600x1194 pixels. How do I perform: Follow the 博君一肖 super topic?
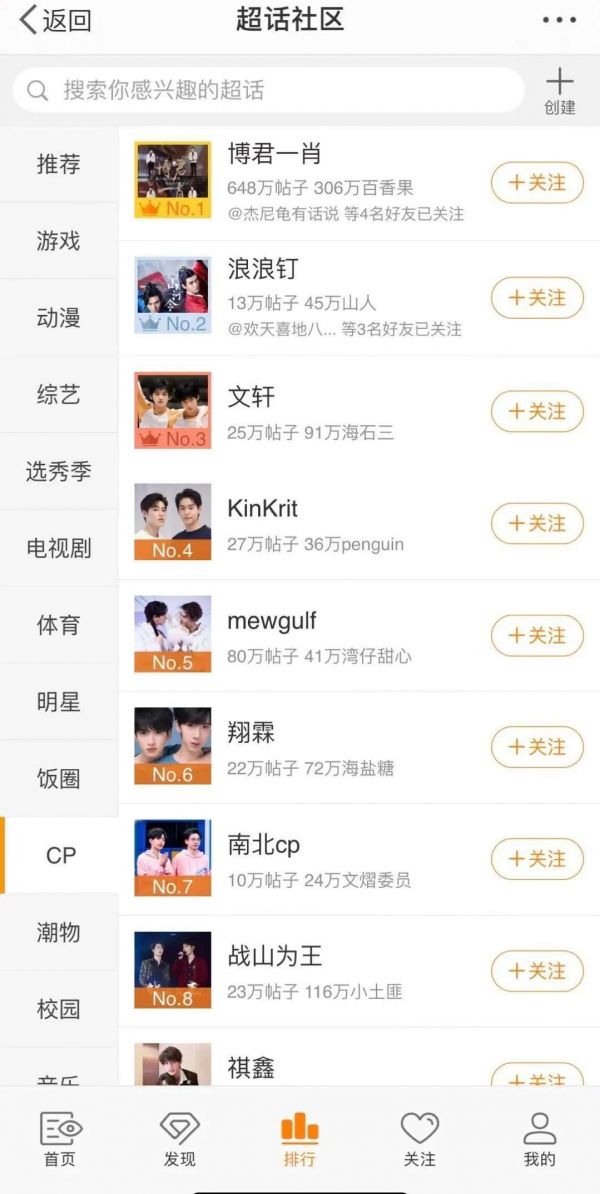point(537,183)
